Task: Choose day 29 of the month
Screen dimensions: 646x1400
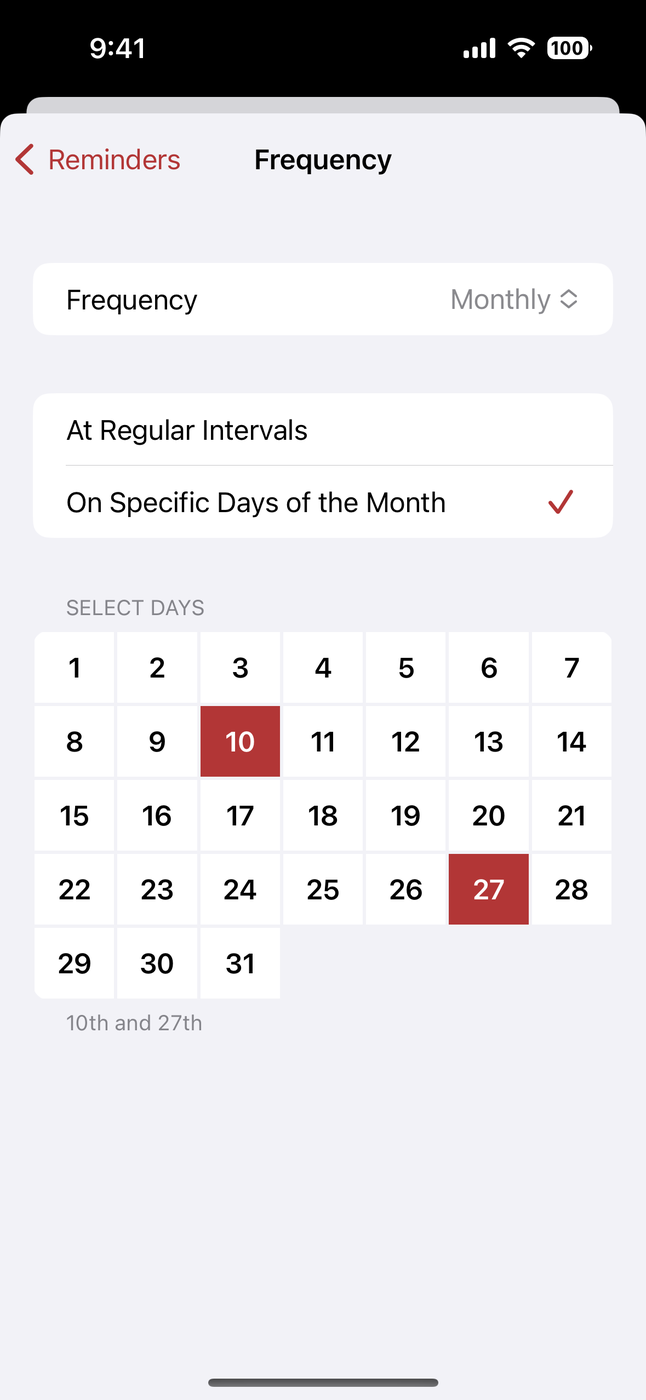Action: point(74,964)
